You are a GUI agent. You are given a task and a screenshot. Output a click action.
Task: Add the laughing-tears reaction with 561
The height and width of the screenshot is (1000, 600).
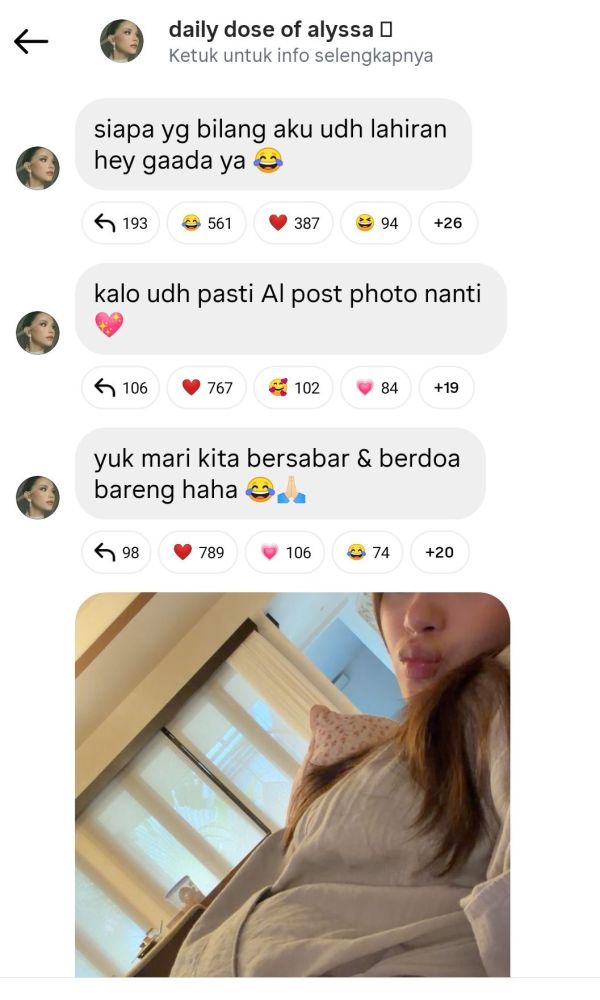coord(207,223)
